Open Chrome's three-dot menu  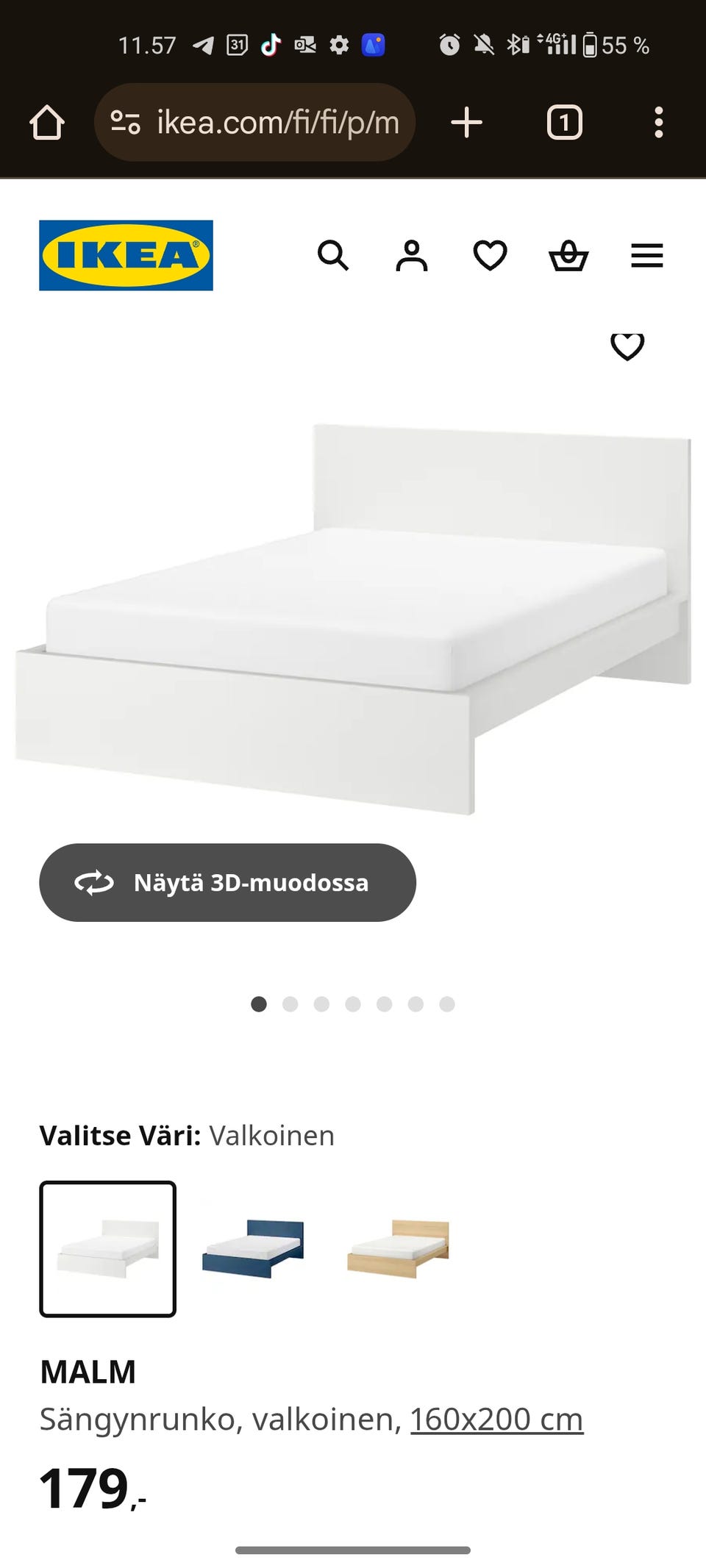tap(660, 123)
